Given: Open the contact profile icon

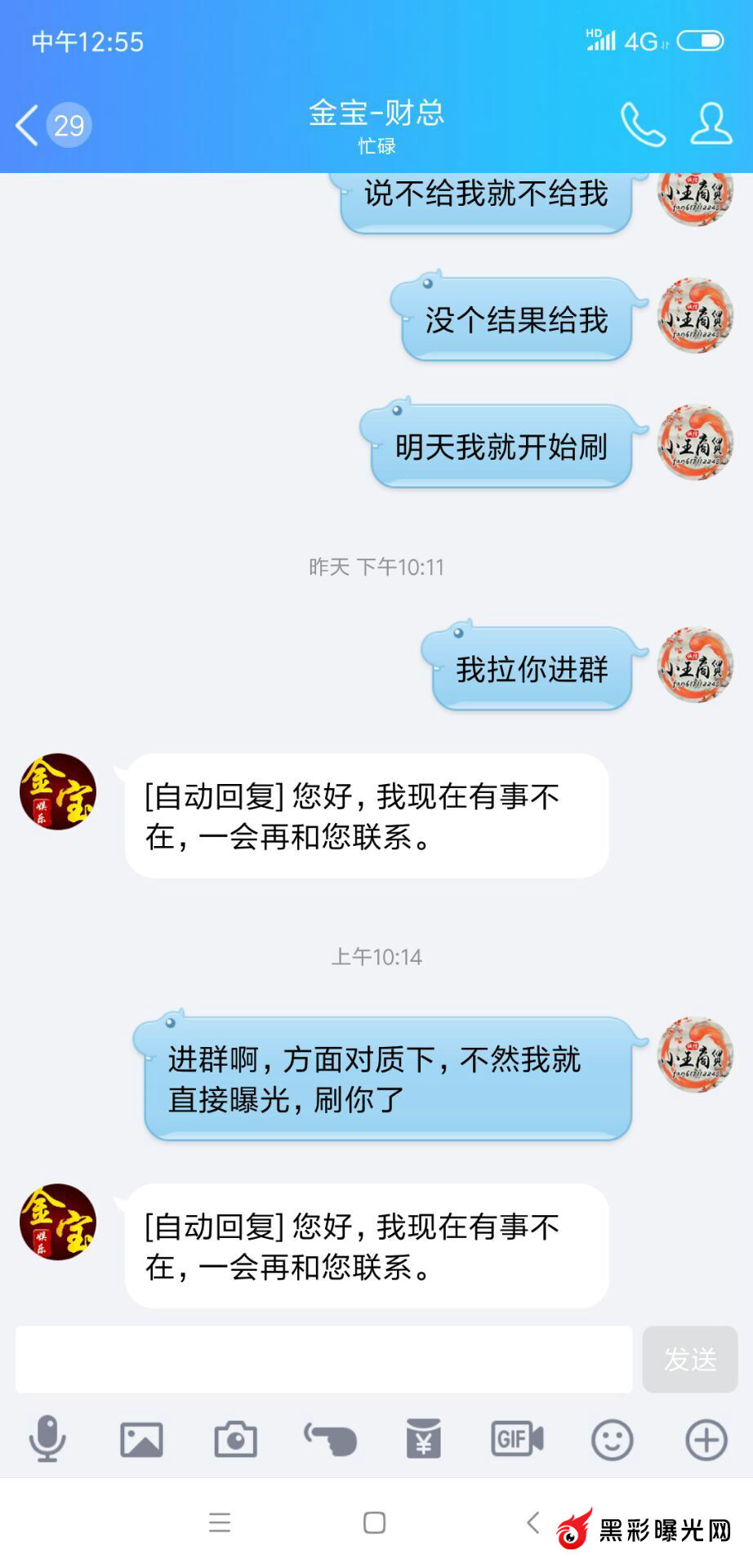Looking at the screenshot, I should 711,124.
